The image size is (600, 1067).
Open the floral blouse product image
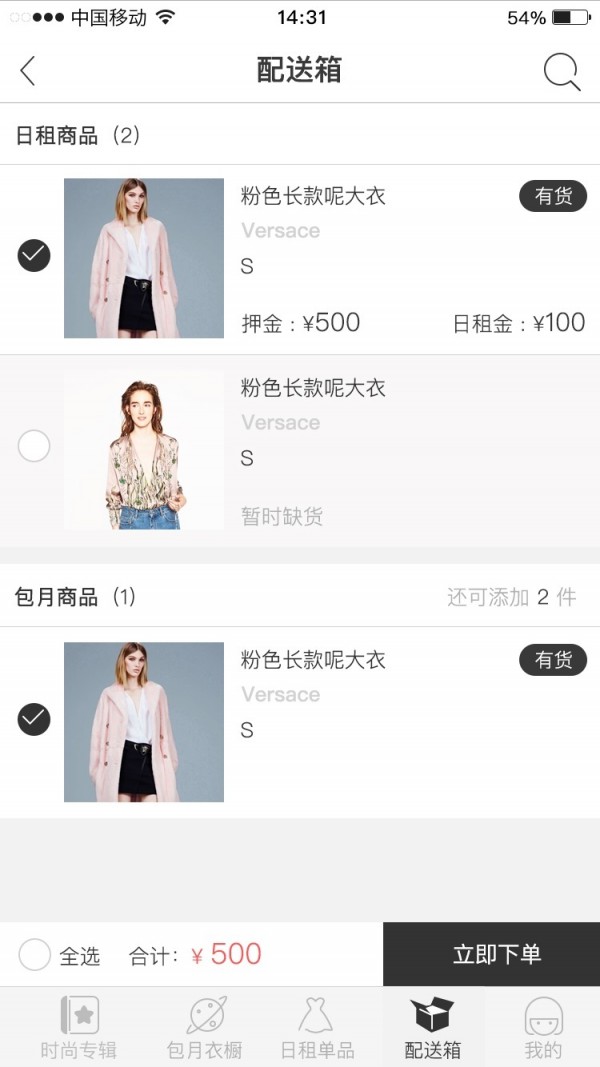[144, 450]
